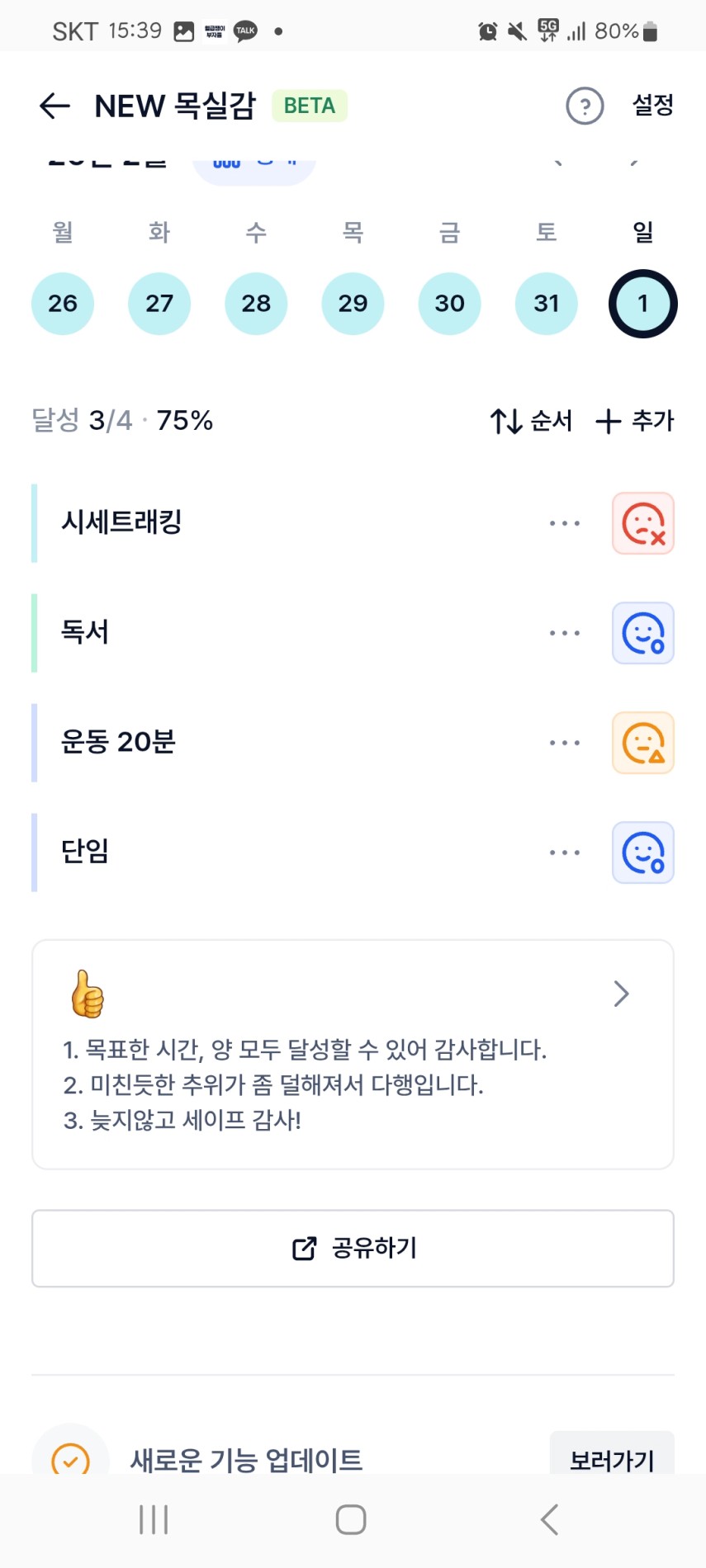Image resolution: width=706 pixels, height=1568 pixels.
Task: Change the status face for 시세트래킹
Action: [643, 523]
